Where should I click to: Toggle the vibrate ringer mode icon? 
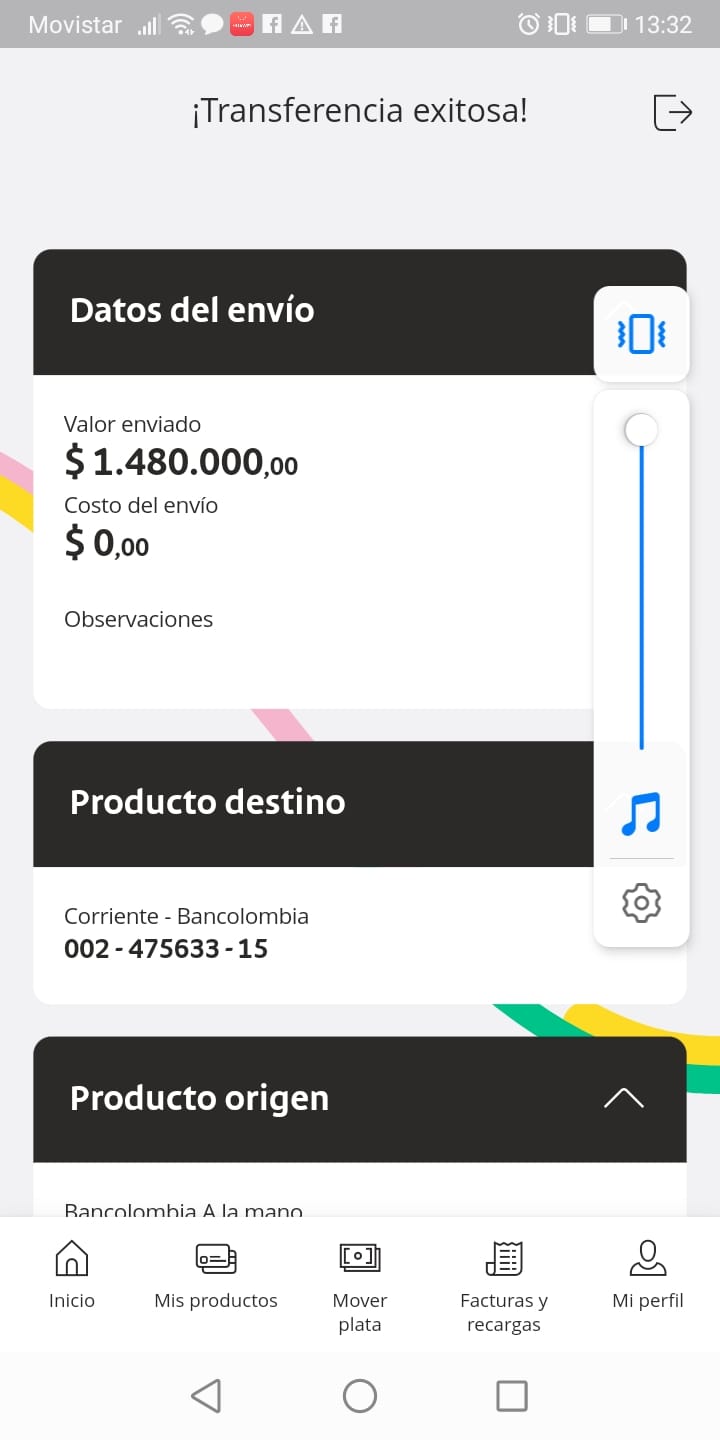(641, 334)
